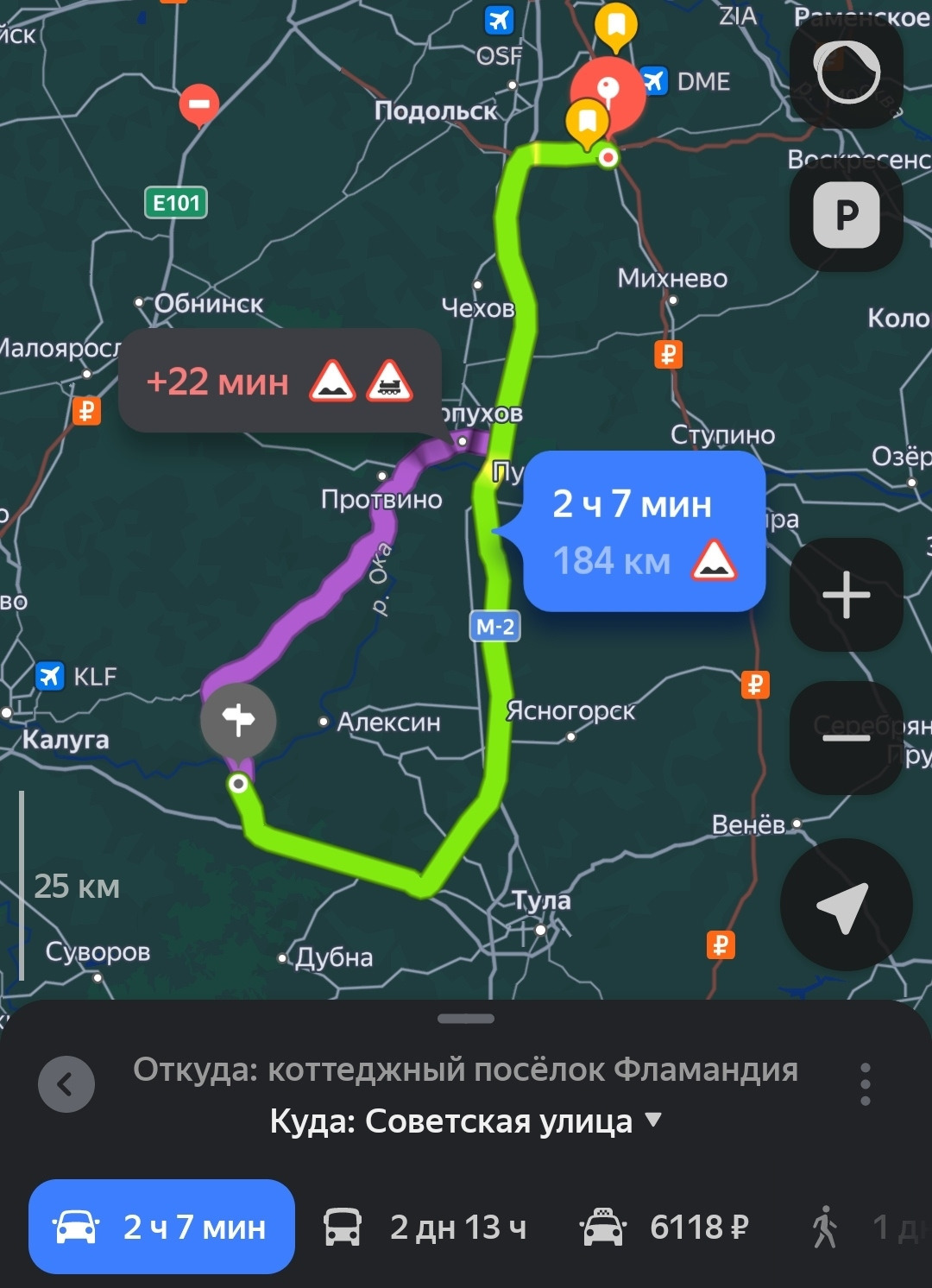Viewport: 932px width, 1288px height.
Task: Expand the Куда: Советская улица destination dropdown
Action: (466, 1121)
